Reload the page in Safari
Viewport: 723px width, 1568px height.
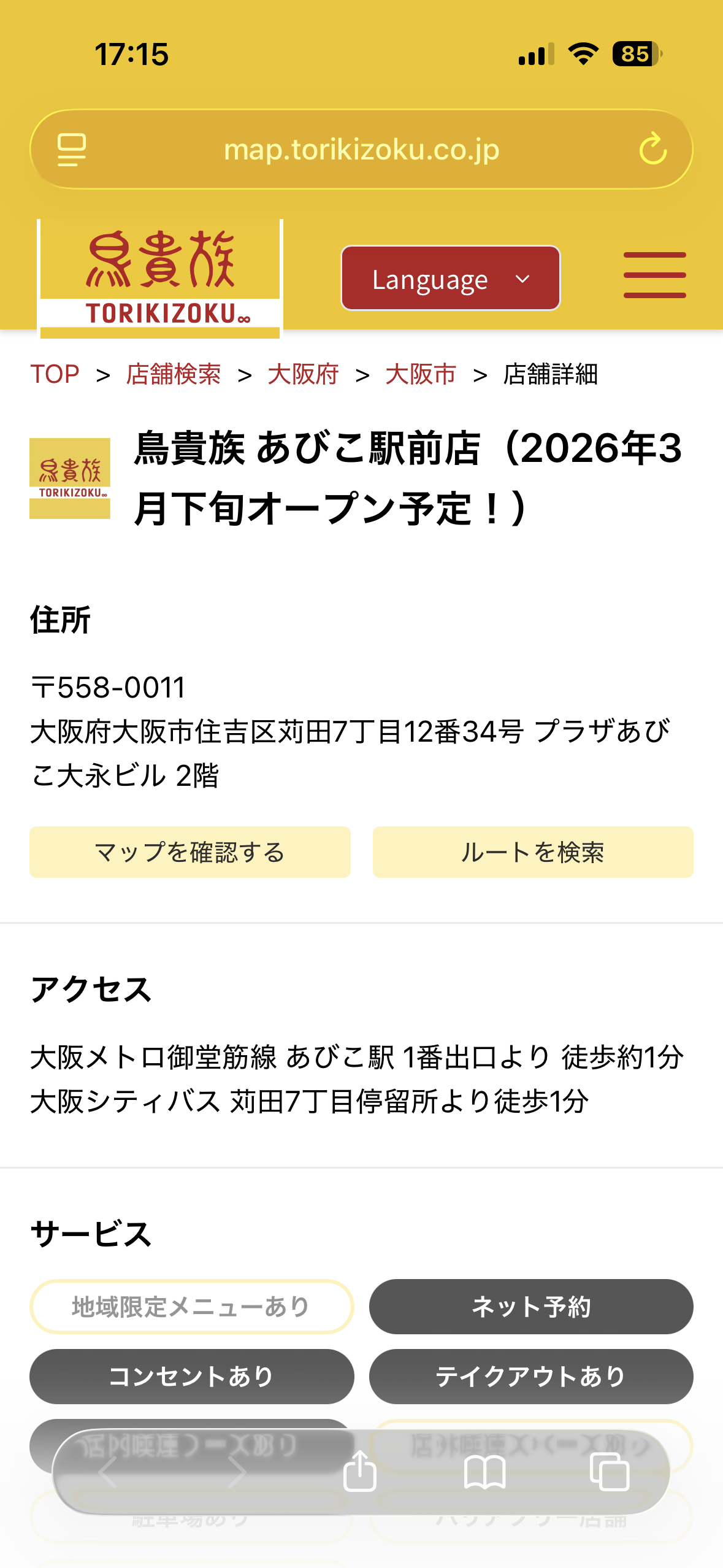click(x=652, y=149)
